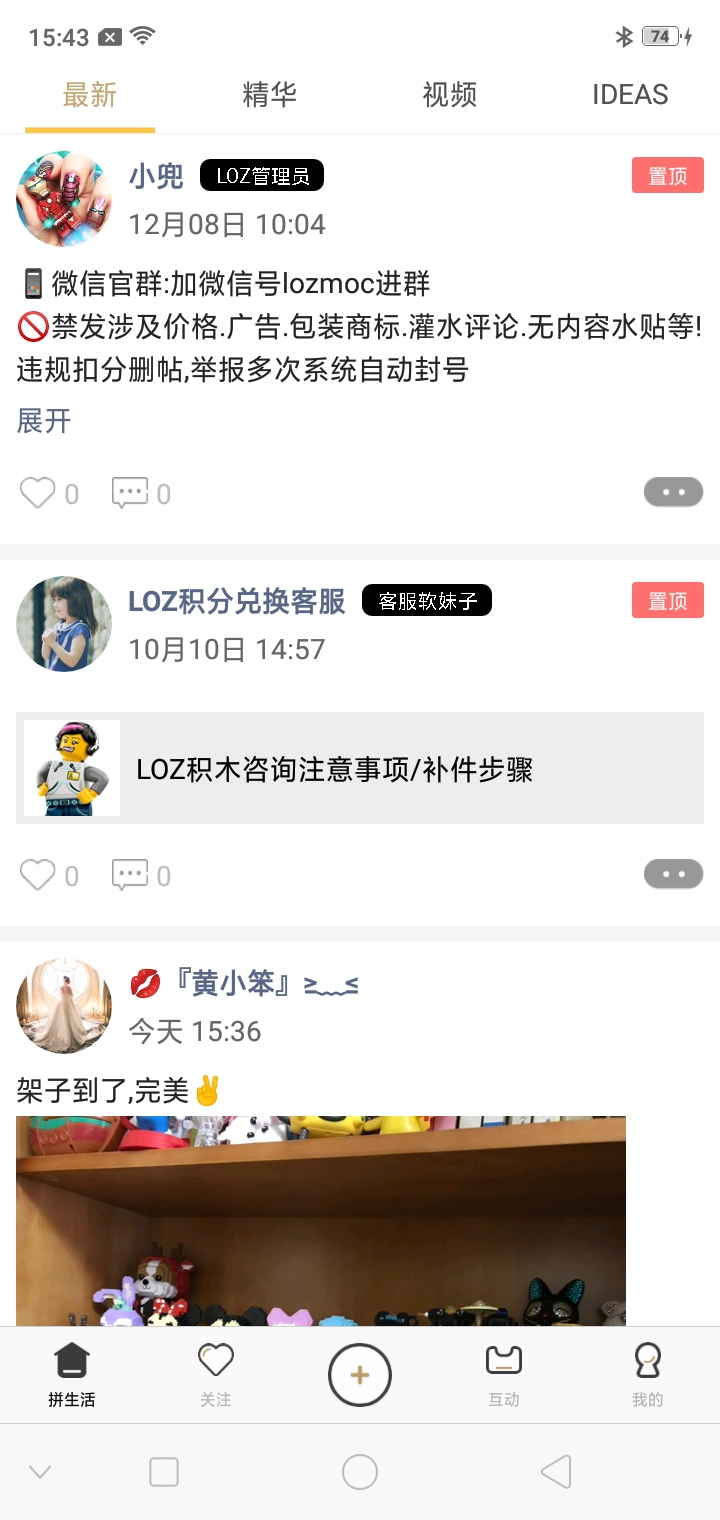The width and height of the screenshot is (720, 1520).
Task: Open the 互动 tab
Action: (504, 1375)
